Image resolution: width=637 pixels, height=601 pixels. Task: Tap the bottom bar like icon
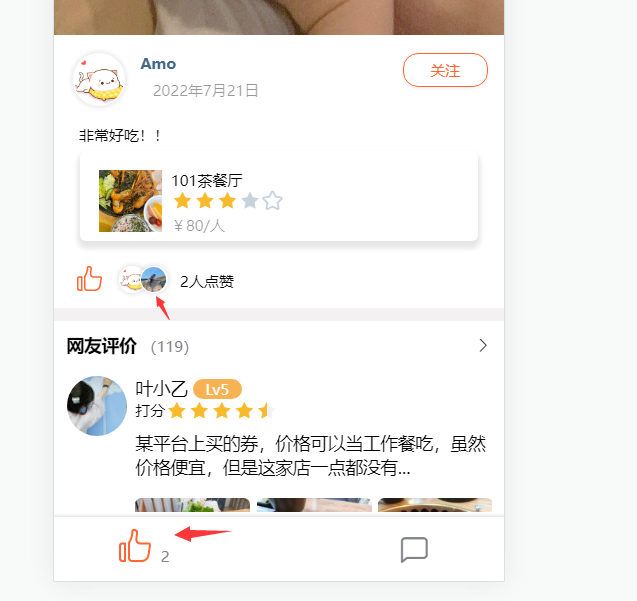click(135, 547)
